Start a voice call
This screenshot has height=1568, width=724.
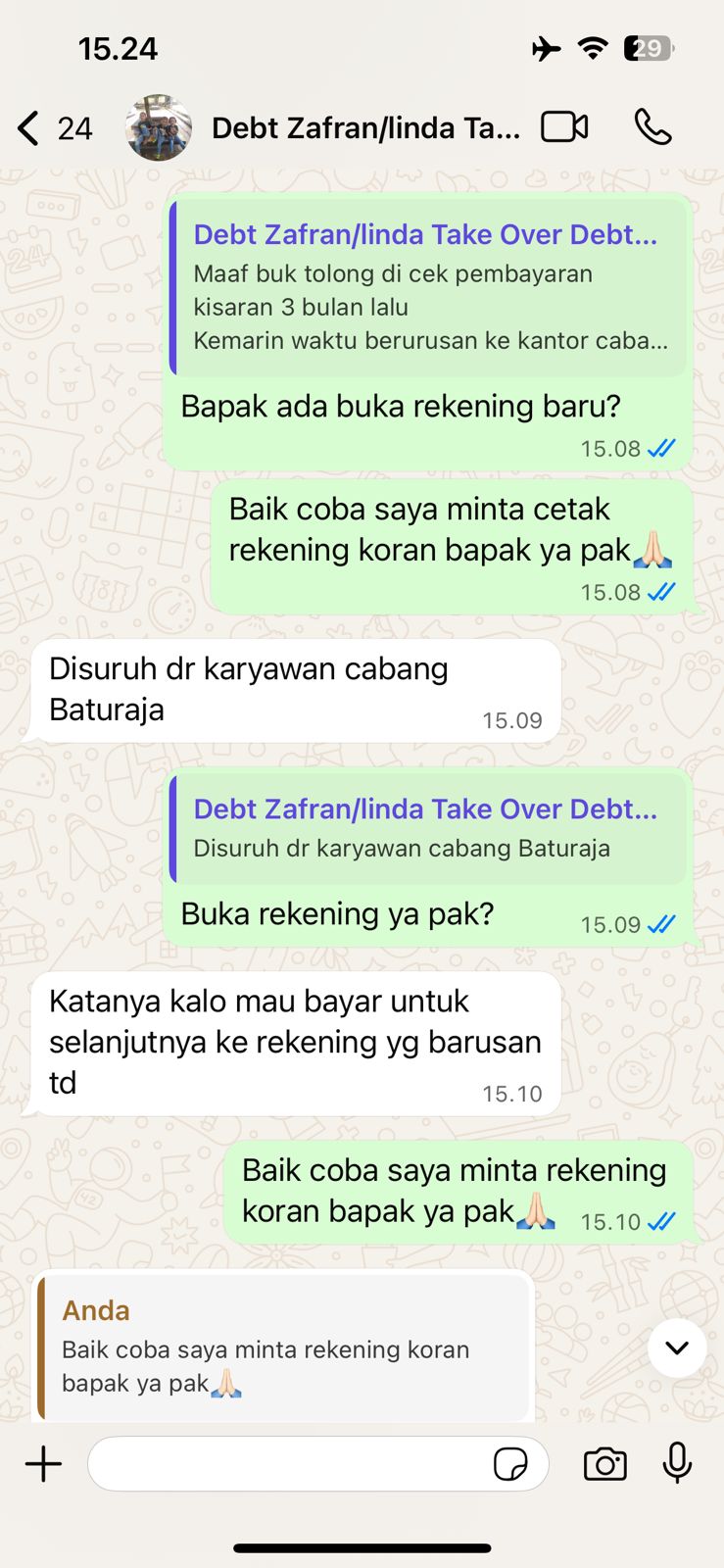click(x=652, y=127)
